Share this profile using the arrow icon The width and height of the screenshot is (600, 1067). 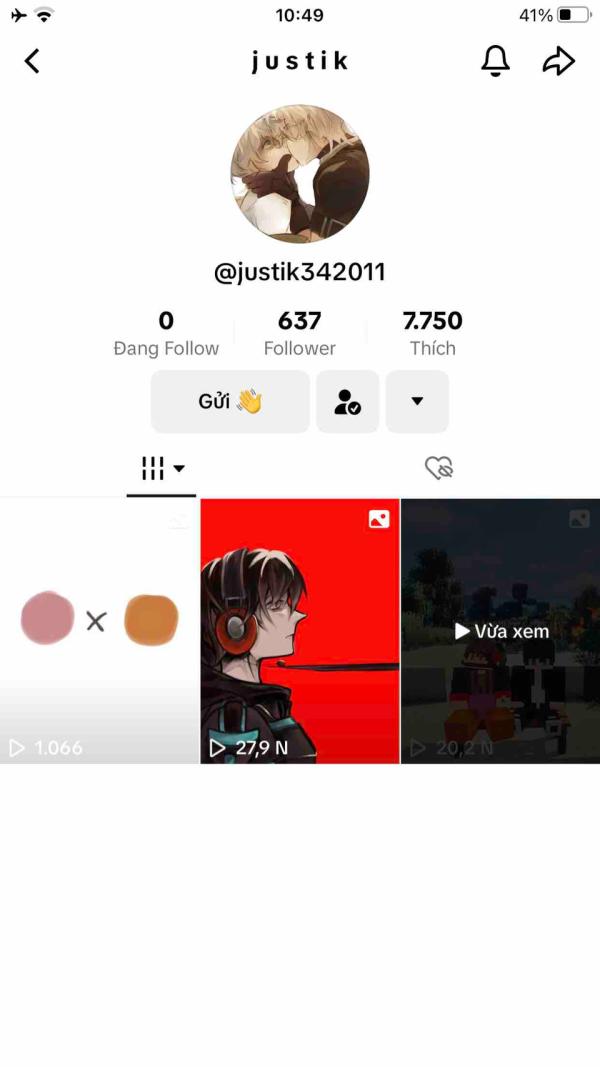pos(559,61)
